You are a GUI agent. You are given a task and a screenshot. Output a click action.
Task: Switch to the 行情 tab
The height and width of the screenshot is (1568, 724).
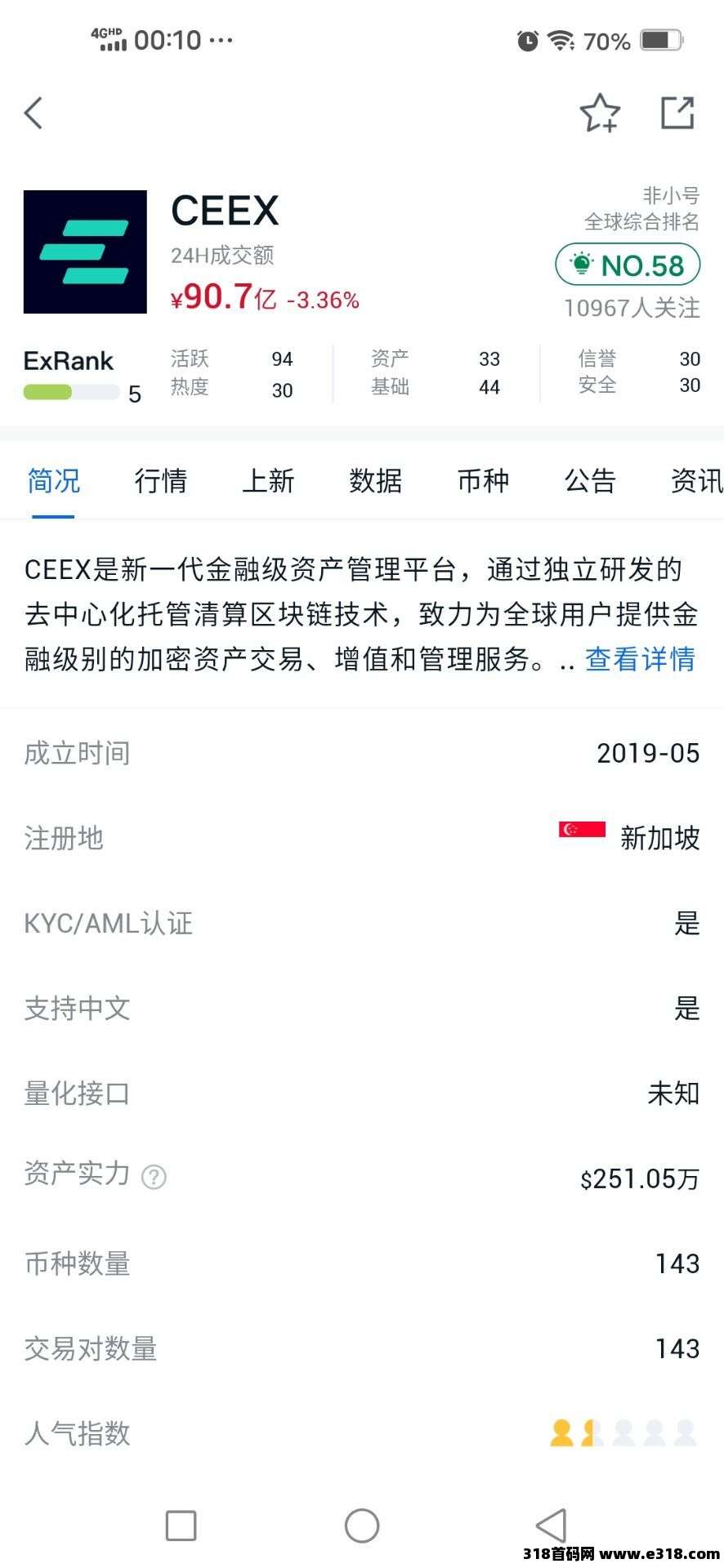(161, 480)
